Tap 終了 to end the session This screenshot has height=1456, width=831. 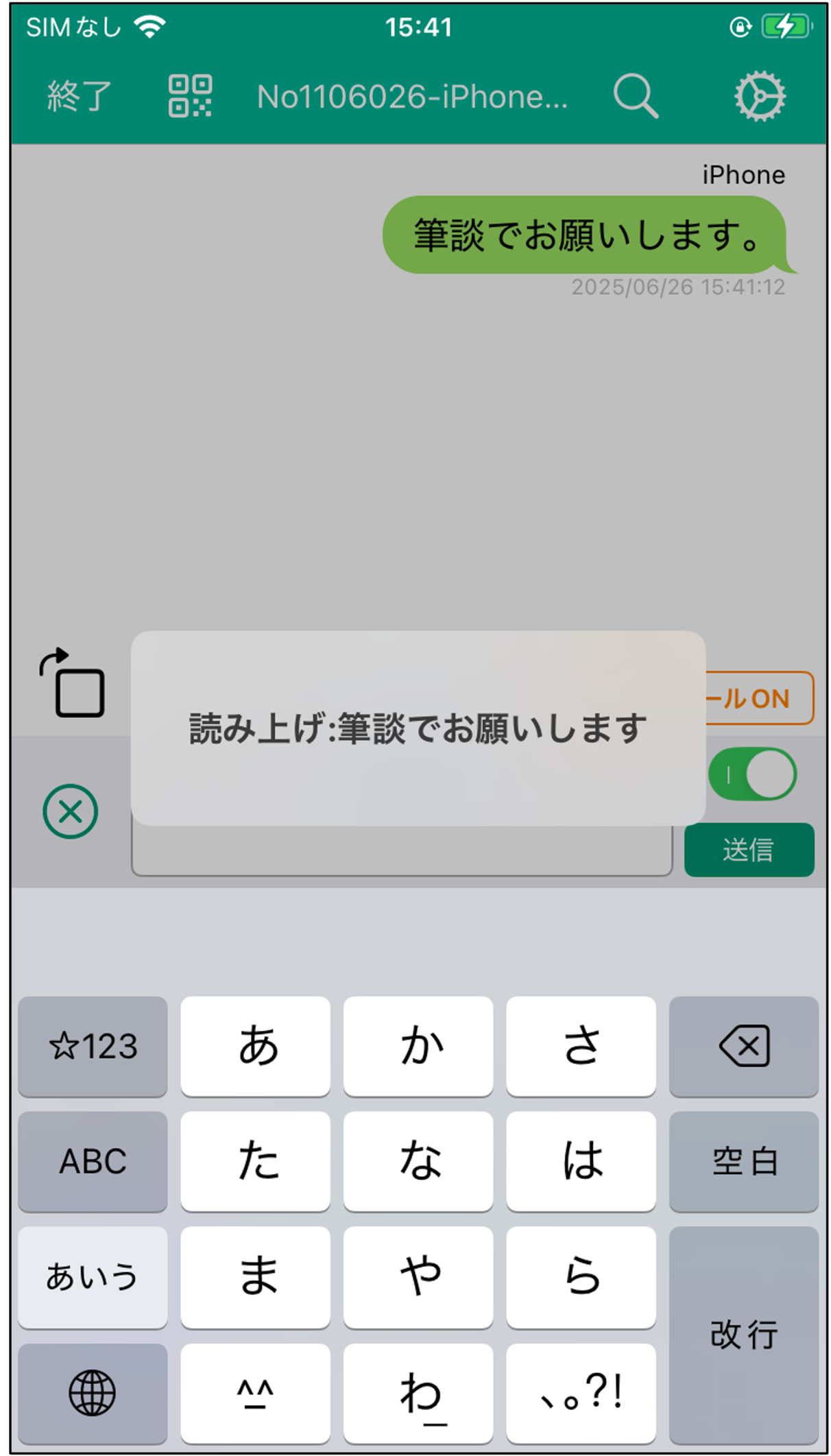coord(79,95)
